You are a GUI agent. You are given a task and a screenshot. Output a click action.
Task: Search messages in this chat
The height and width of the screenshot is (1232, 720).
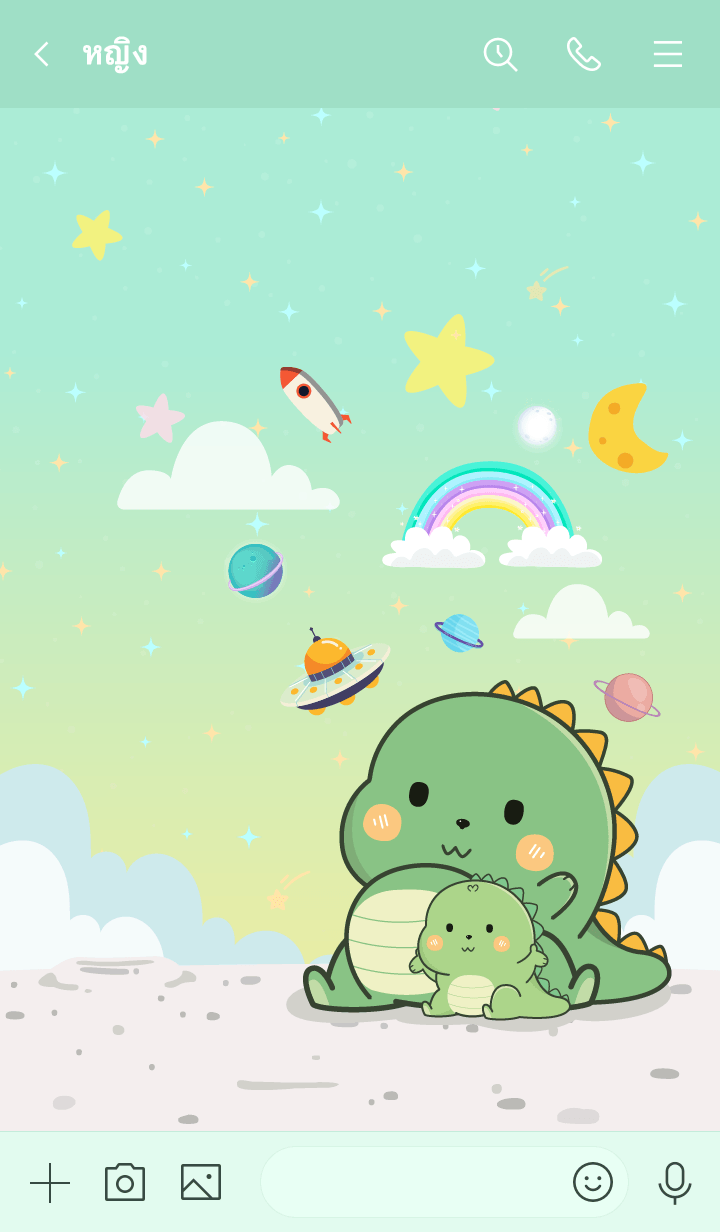coord(499,54)
